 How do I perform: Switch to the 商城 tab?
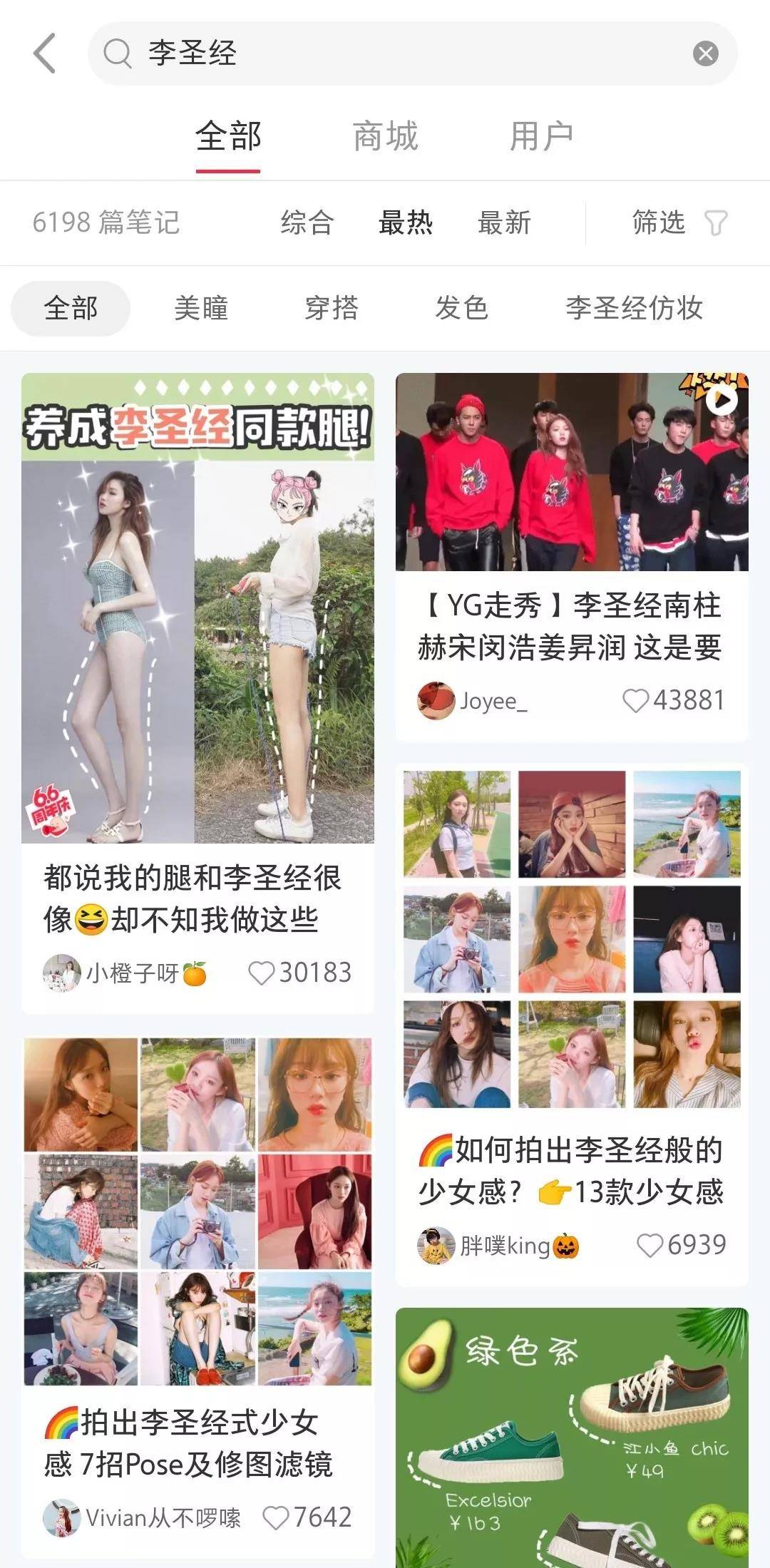[385, 136]
